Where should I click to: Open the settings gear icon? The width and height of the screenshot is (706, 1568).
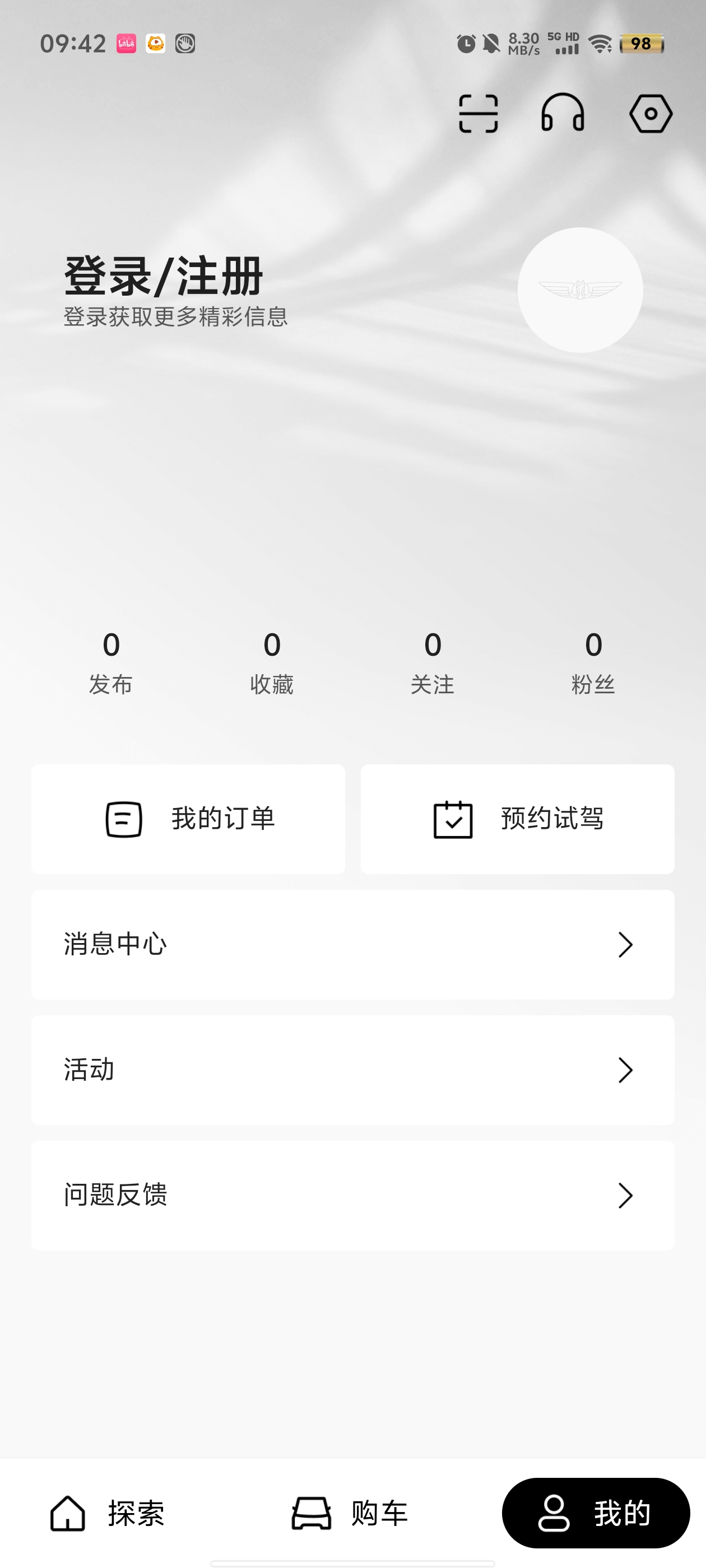point(651,113)
